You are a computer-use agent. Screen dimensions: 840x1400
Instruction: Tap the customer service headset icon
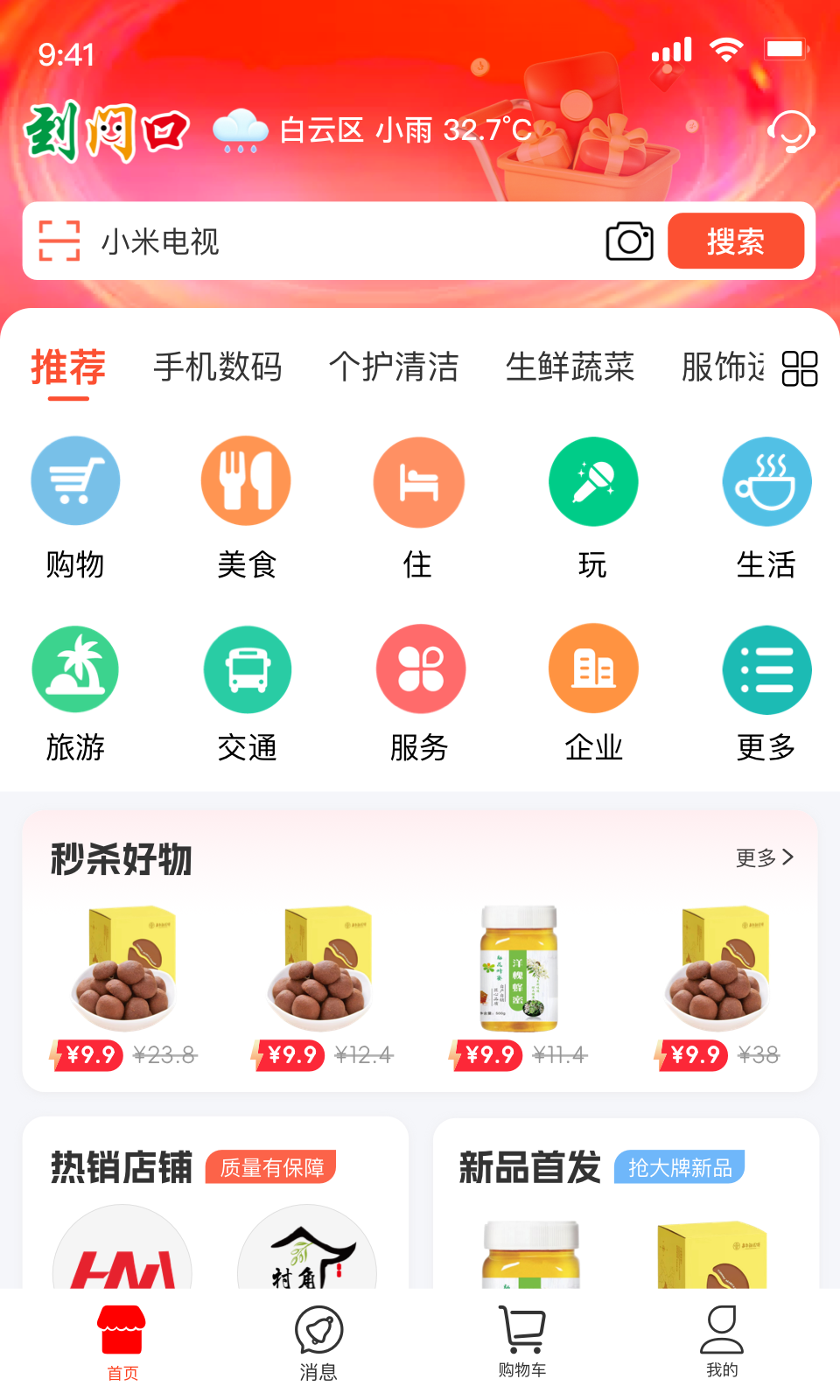(x=790, y=131)
